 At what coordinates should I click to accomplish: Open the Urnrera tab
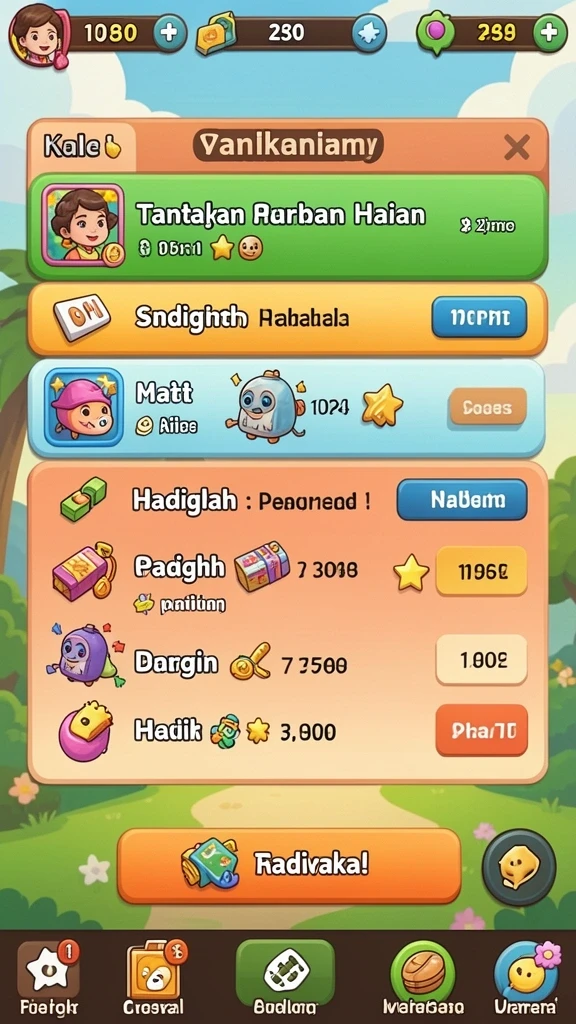(x=526, y=977)
